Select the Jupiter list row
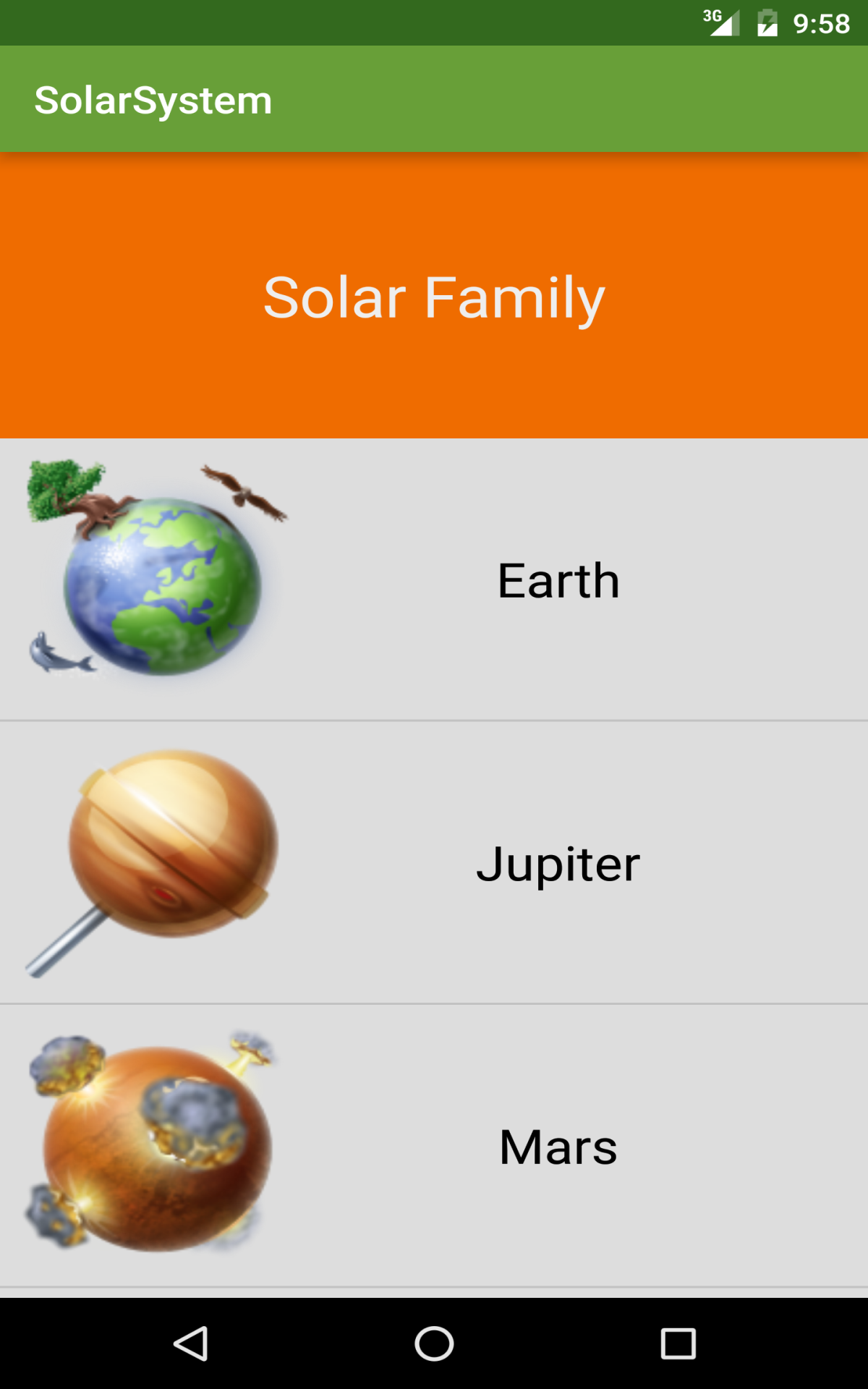 point(434,861)
